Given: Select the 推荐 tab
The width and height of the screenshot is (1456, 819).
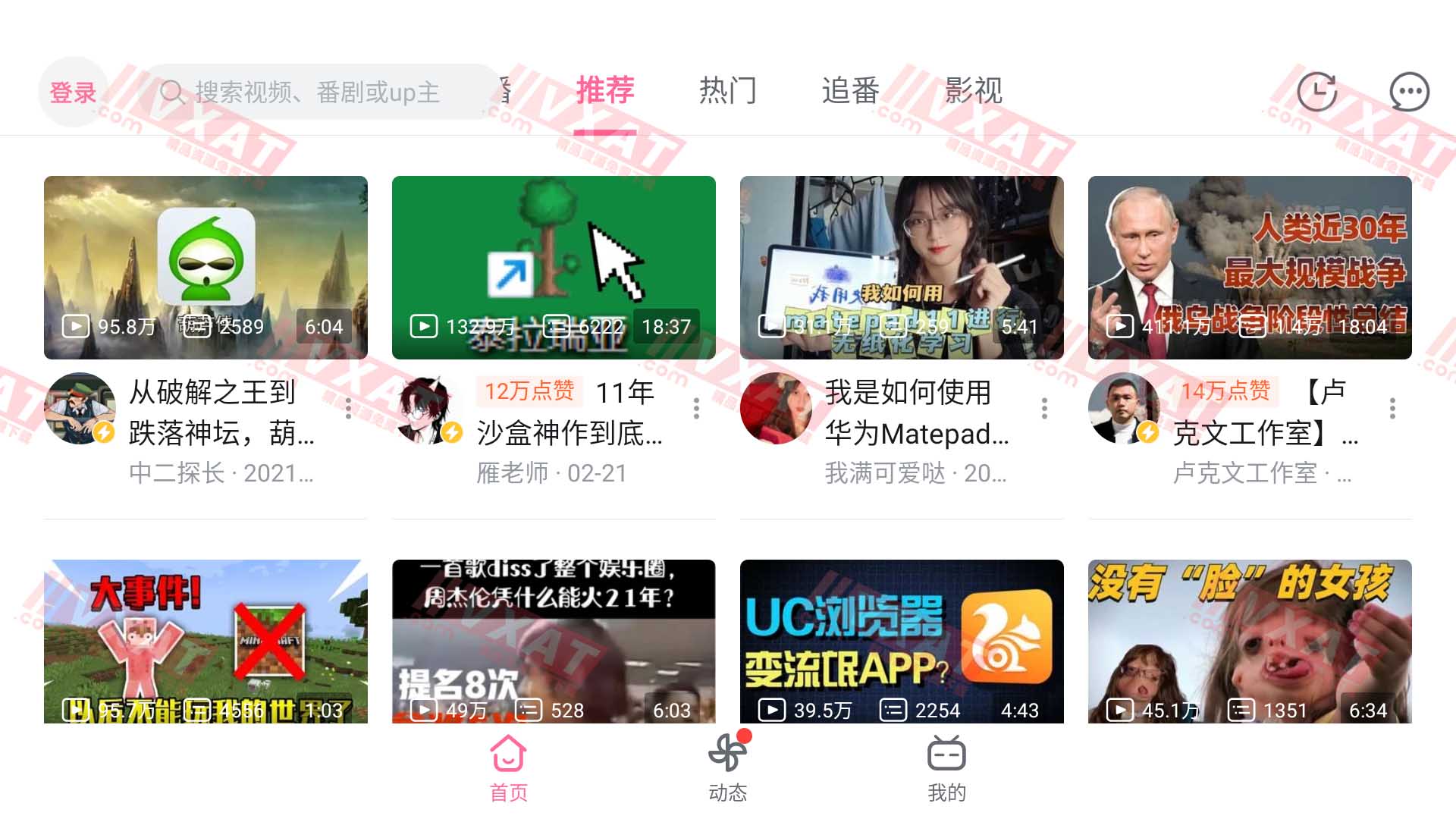Looking at the screenshot, I should click(x=604, y=91).
